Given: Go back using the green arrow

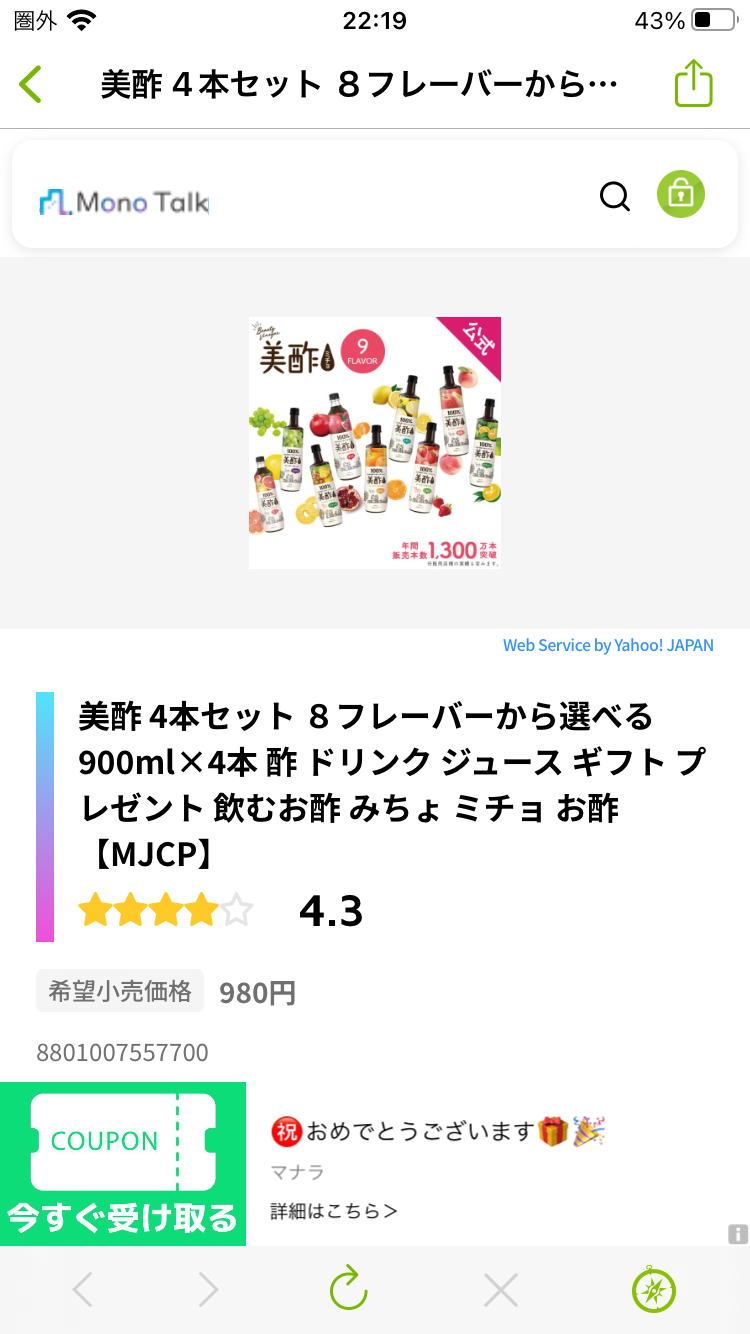Looking at the screenshot, I should click(x=31, y=84).
